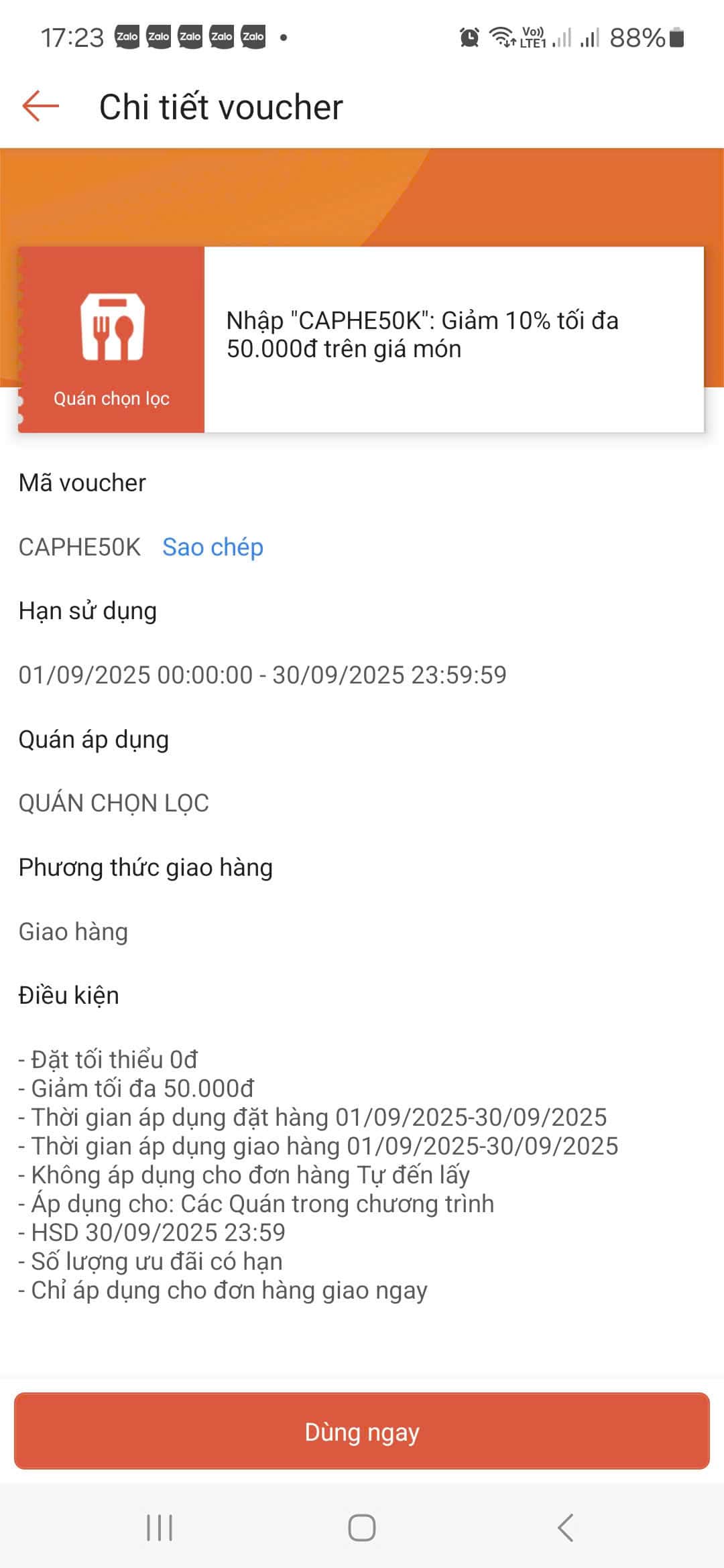Select the CAPHE50K voucher code text
This screenshot has height=1568, width=724.
79,547
